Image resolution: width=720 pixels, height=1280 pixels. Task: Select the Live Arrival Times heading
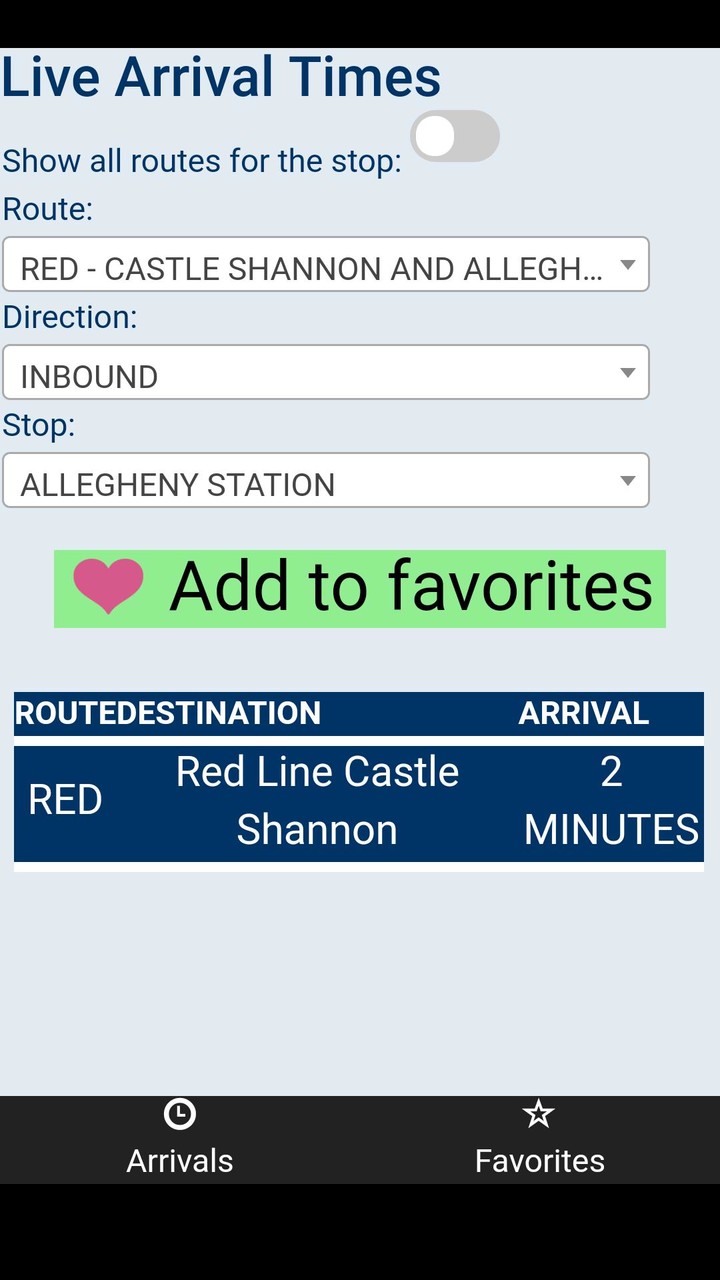pos(220,77)
